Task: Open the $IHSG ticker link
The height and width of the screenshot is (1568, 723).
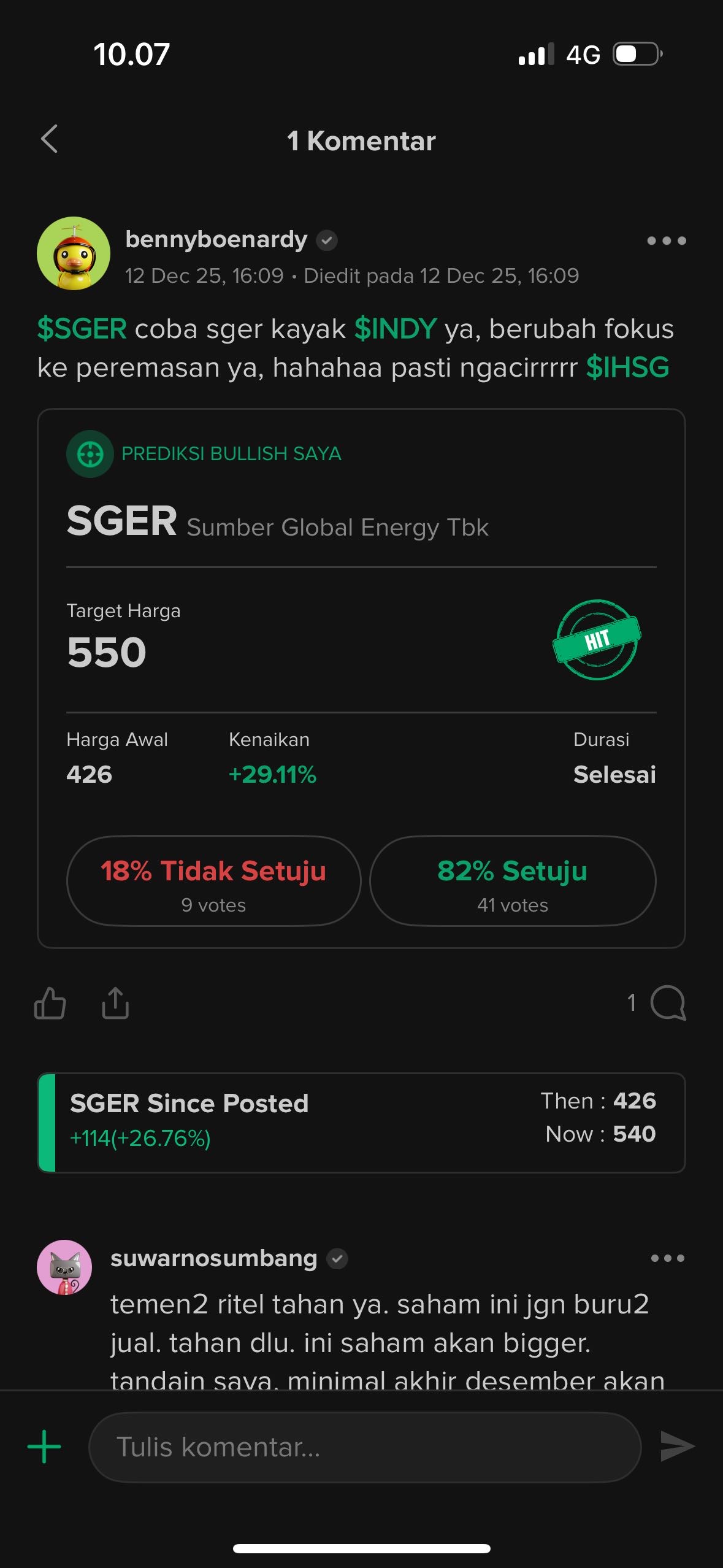Action: point(627,367)
